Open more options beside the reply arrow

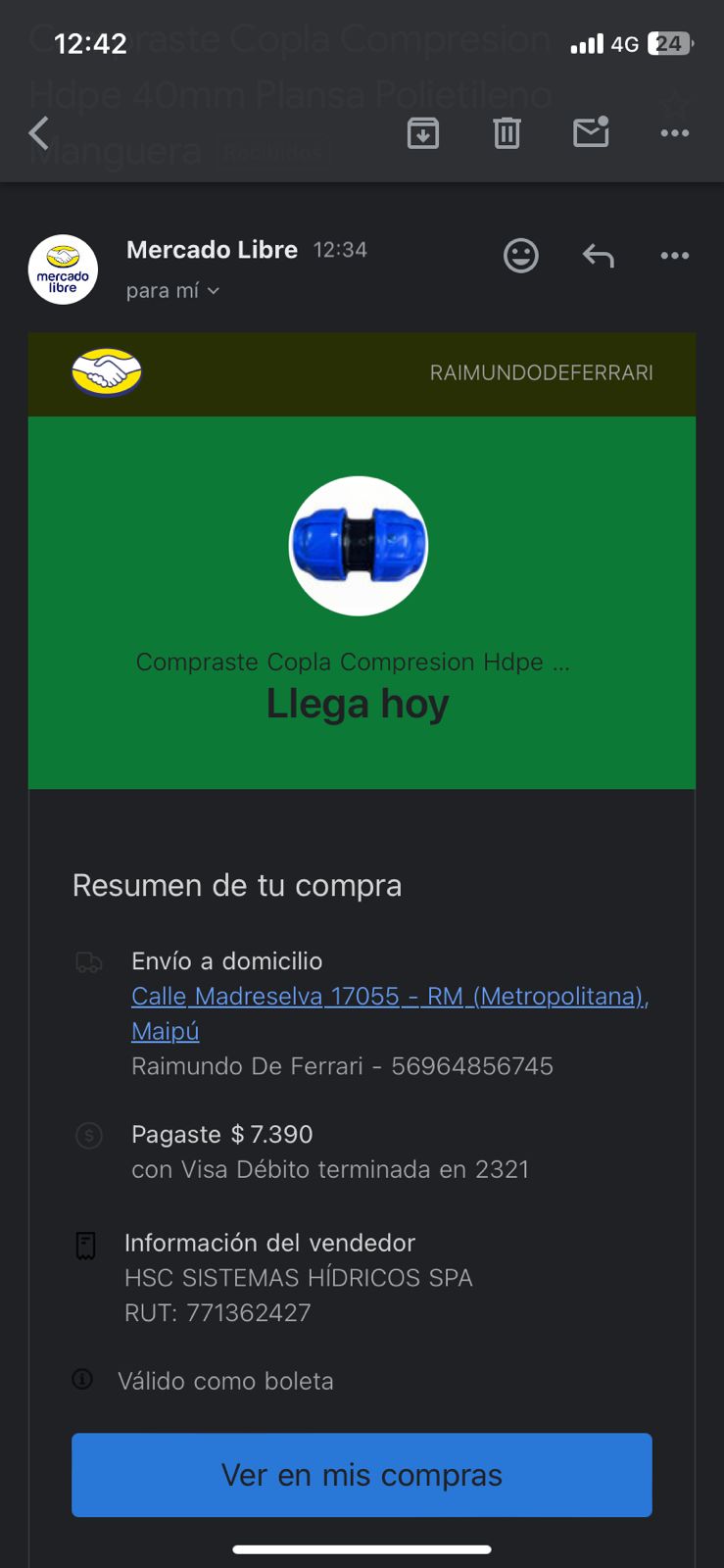click(674, 256)
